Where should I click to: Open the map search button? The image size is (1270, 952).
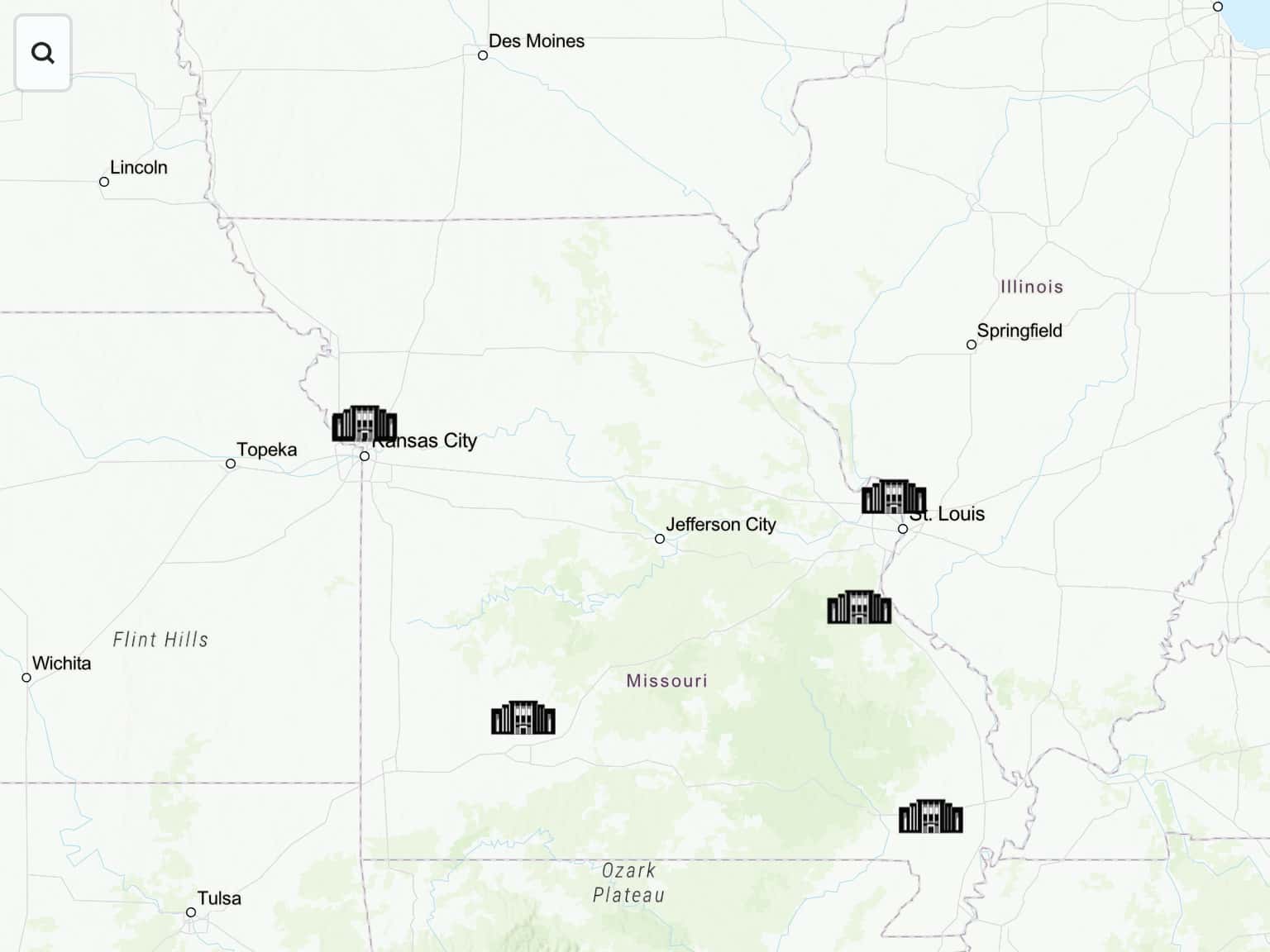point(43,53)
